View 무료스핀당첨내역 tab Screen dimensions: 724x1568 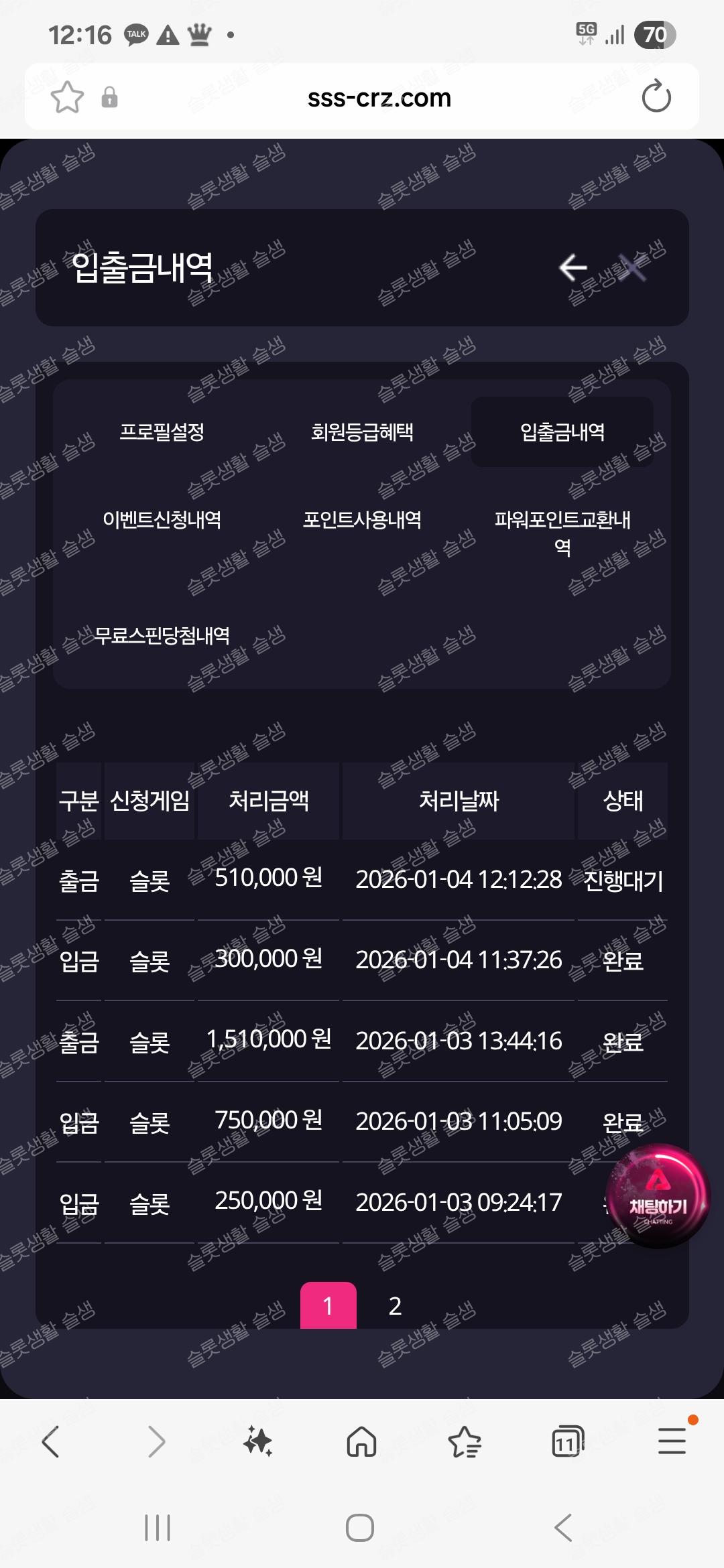[162, 635]
